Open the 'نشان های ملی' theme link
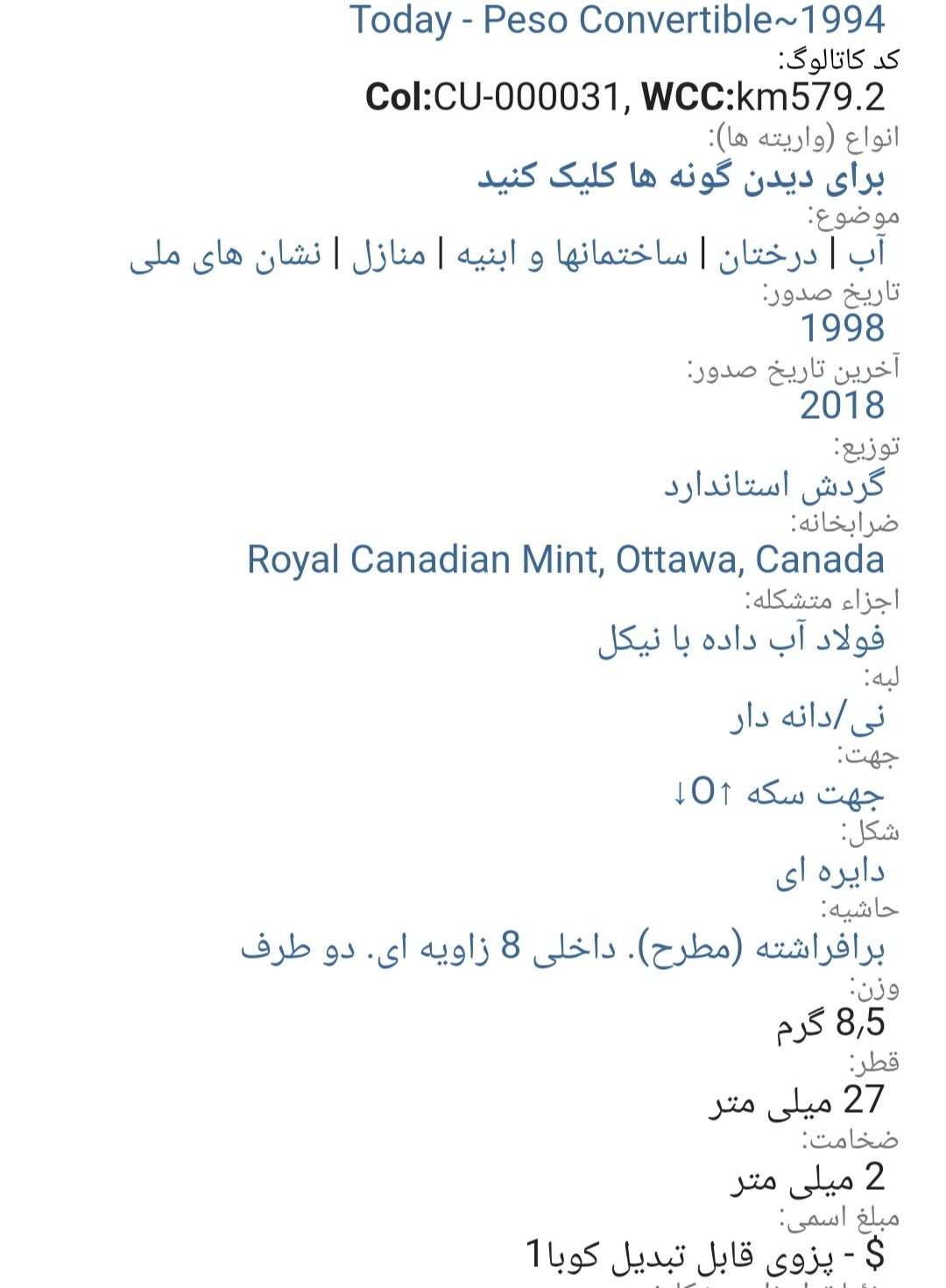Screen dimensions: 946x1288 pos(225,254)
